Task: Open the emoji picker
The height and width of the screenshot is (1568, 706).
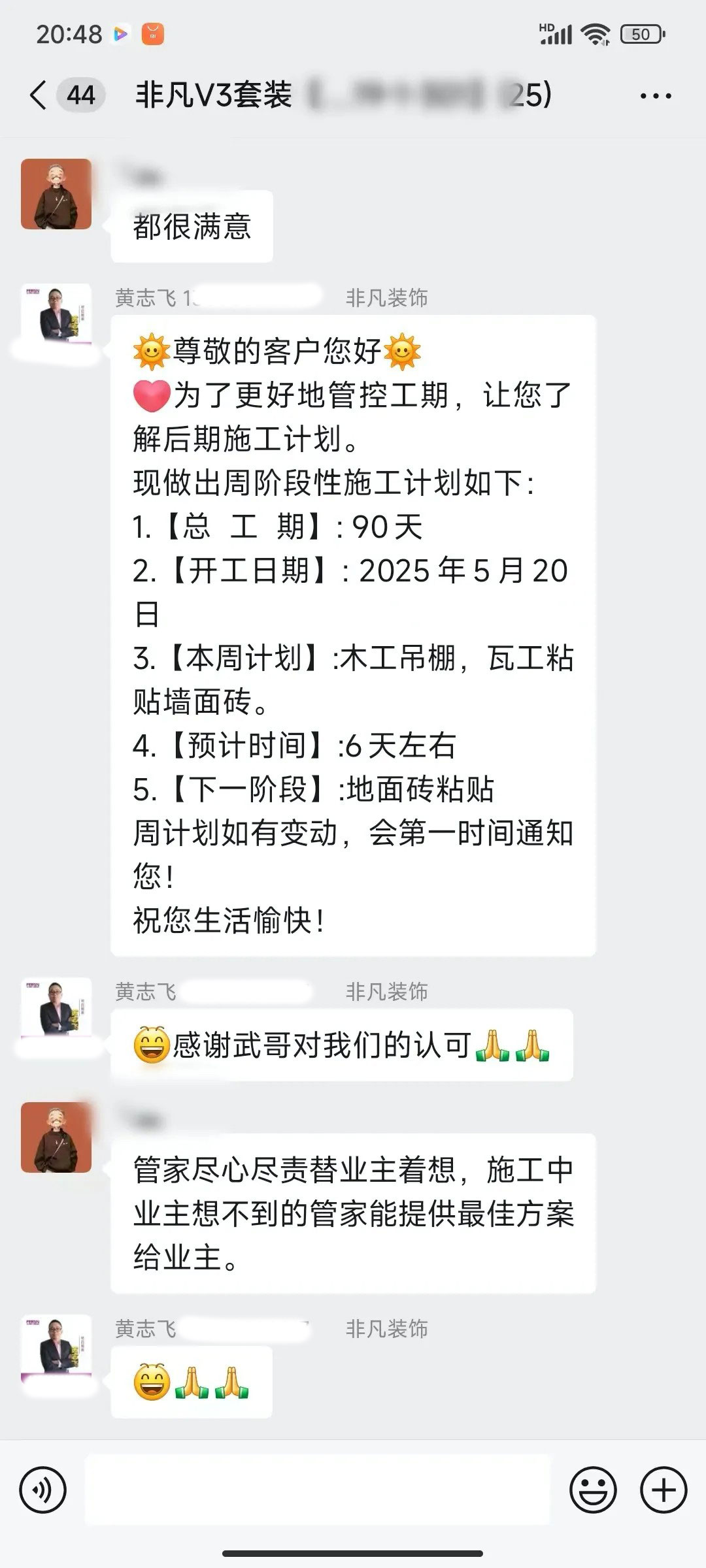Action: 593,1490
